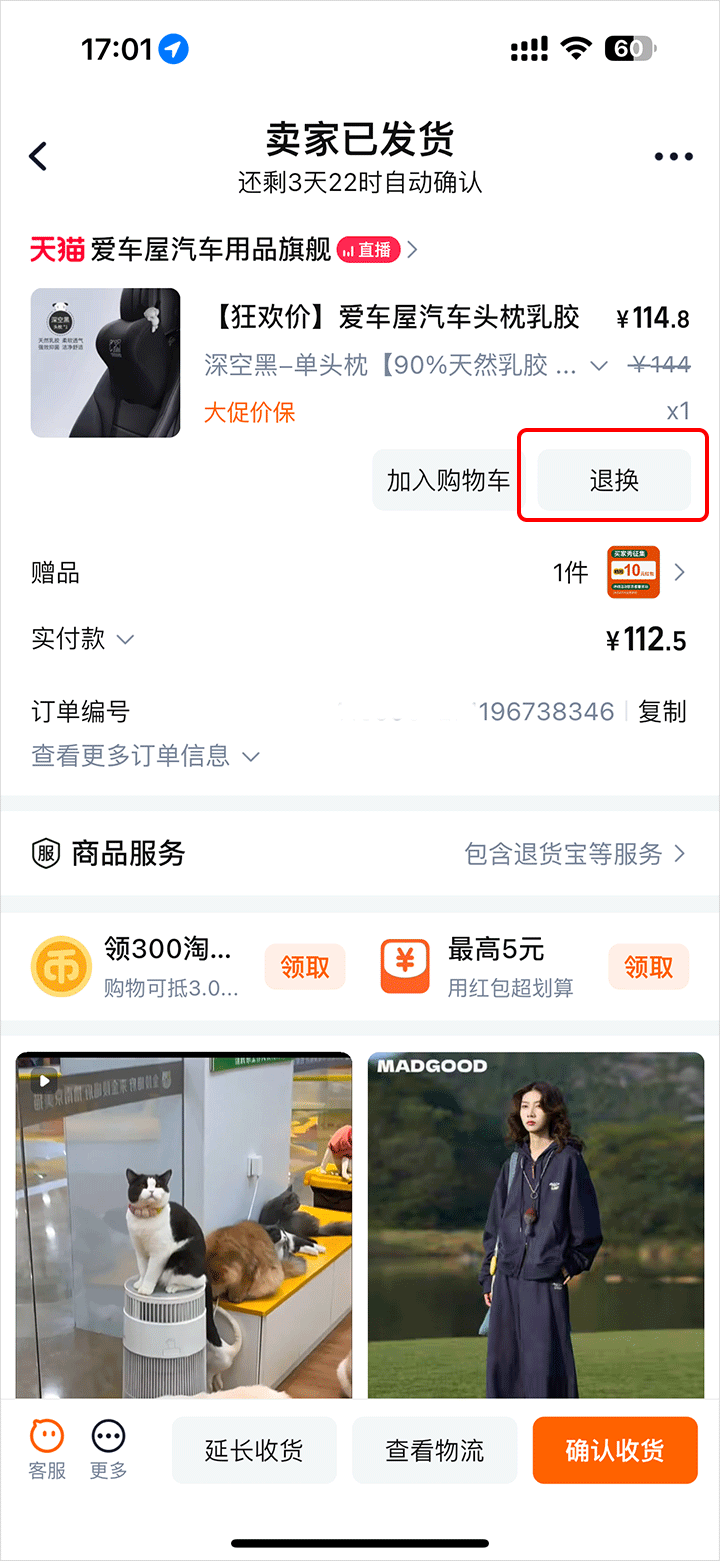Contact 客服 customer service
Image resolution: width=720 pixels, height=1561 pixels.
click(47, 1449)
